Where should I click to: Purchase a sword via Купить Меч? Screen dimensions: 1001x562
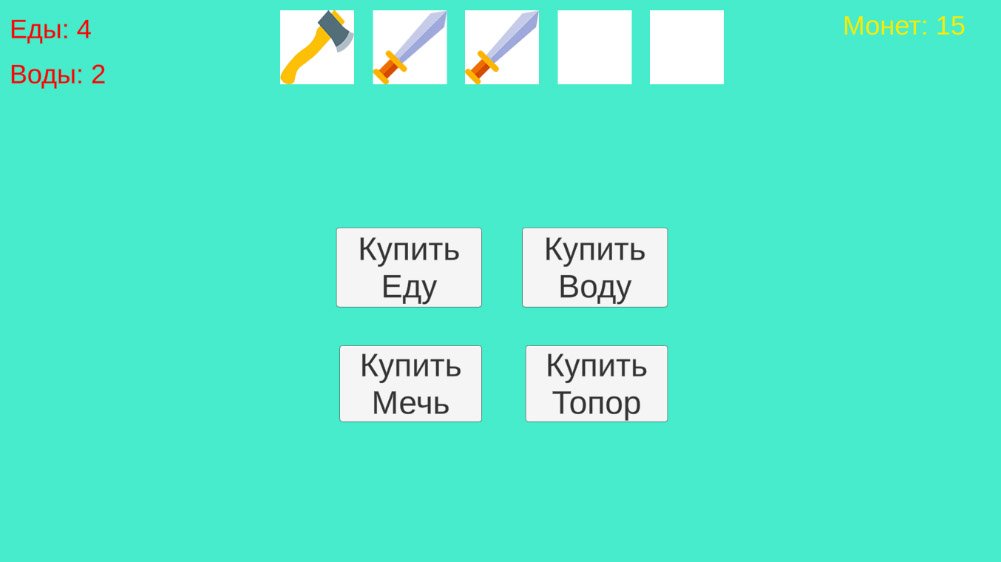pos(410,383)
